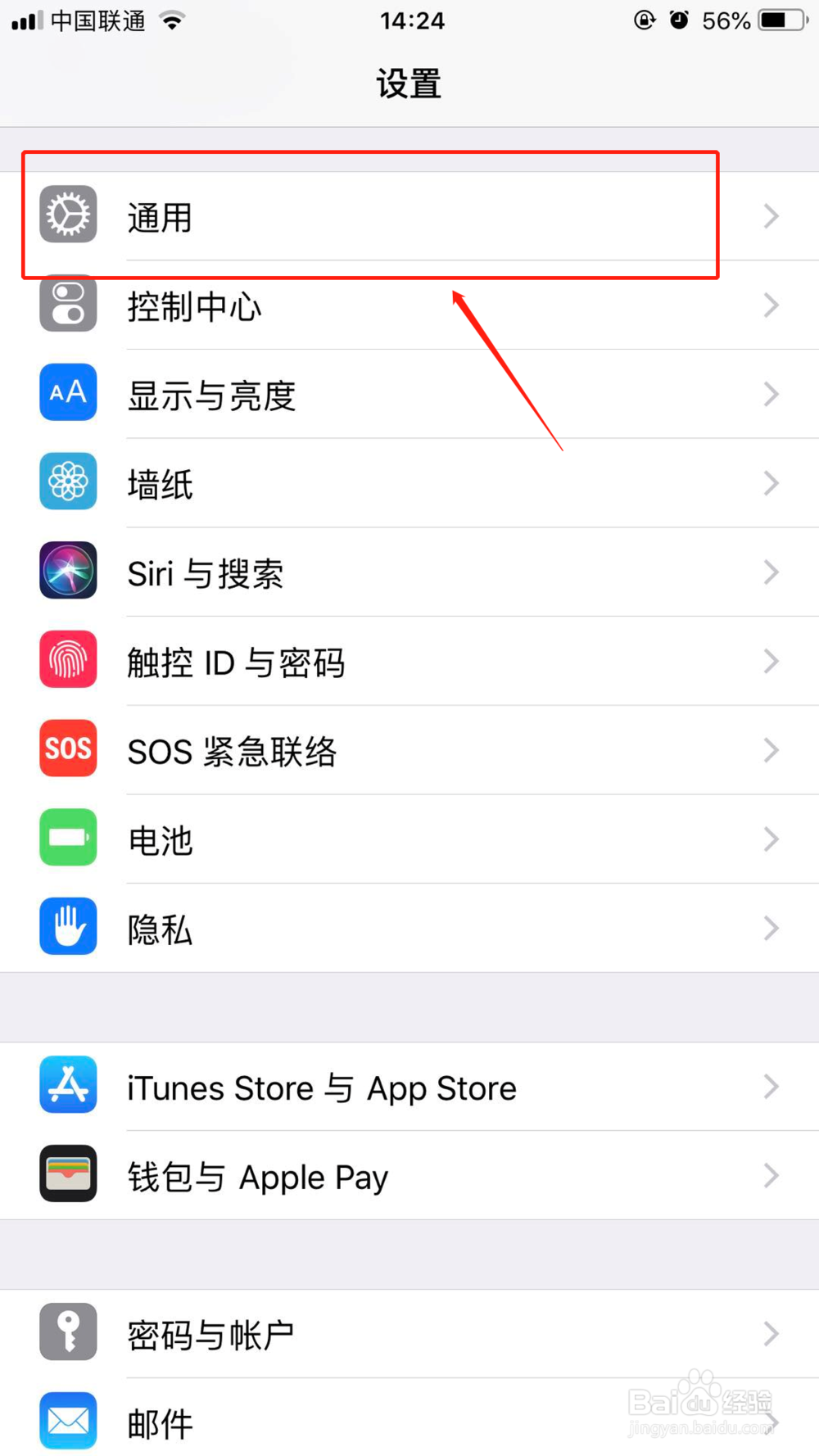Viewport: 819px width, 1456px height.
Task: Open the 墙纸 wallpaper flower icon
Action: [x=68, y=482]
